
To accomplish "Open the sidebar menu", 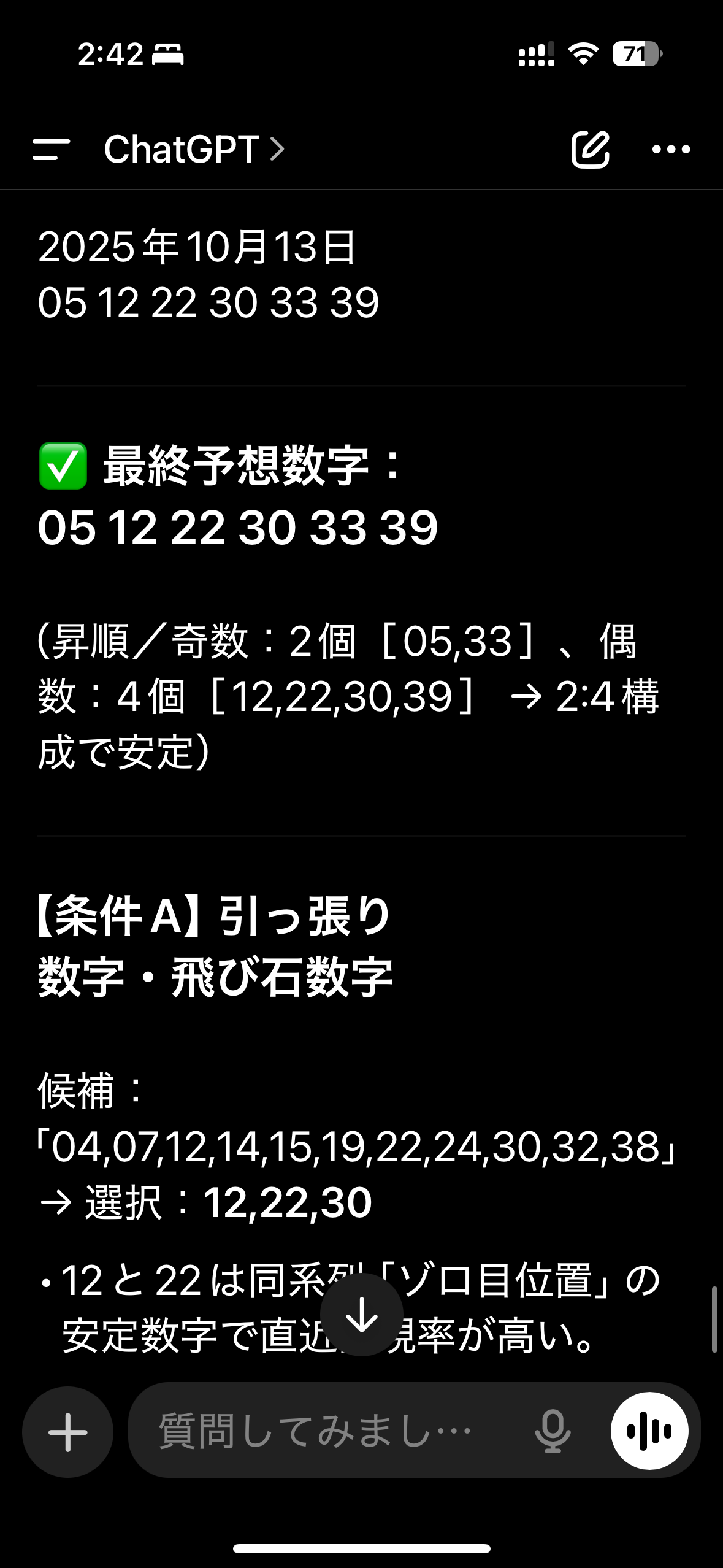I will (51, 149).
